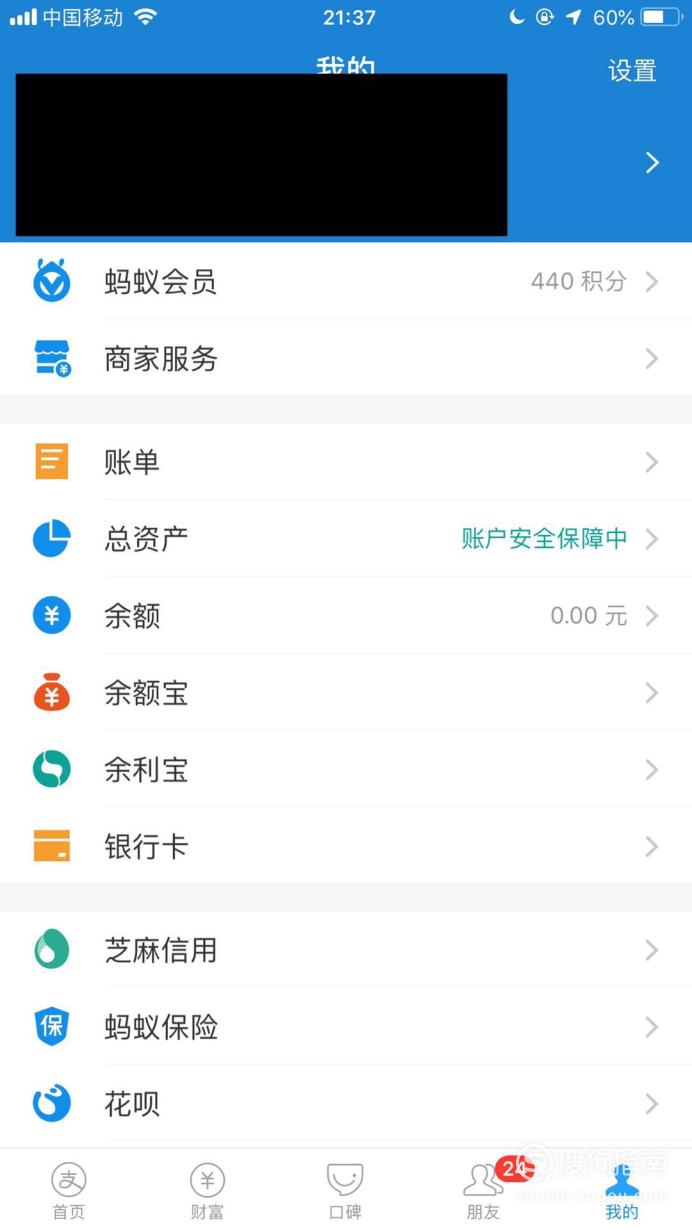This screenshot has width=692, height=1230.
Task: Open profile details via the header chevron
Action: pyautogui.click(x=652, y=162)
